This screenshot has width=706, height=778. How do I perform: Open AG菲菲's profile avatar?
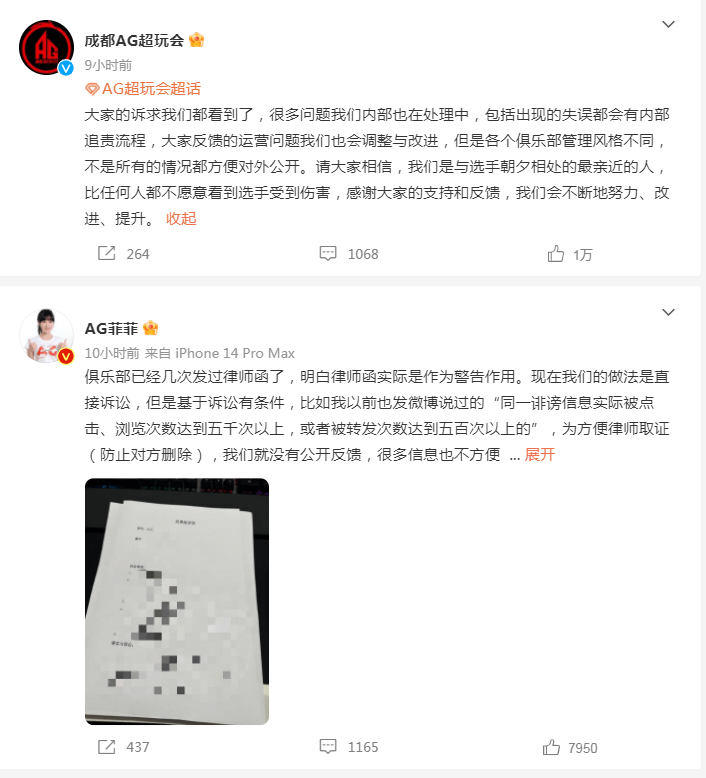[x=47, y=336]
